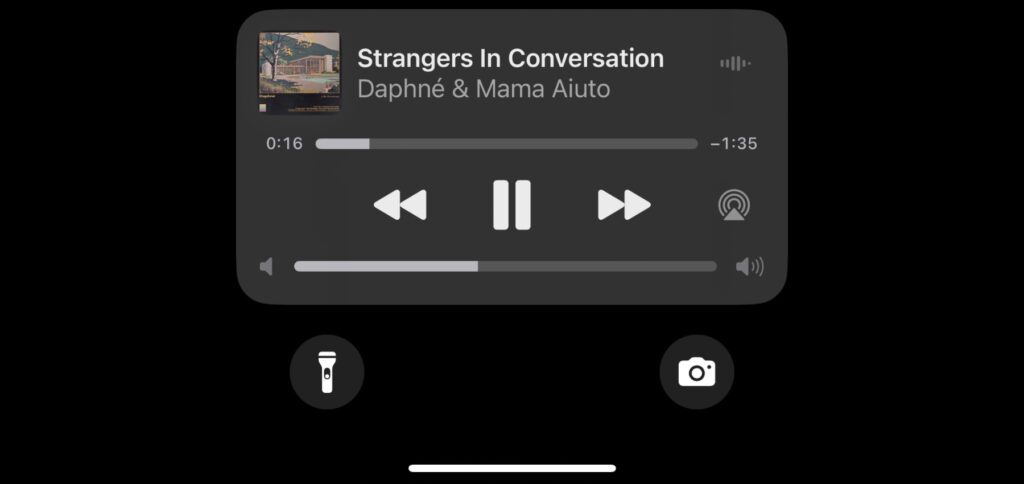
Task: Launch the camera from lock screen
Action: 697,372
